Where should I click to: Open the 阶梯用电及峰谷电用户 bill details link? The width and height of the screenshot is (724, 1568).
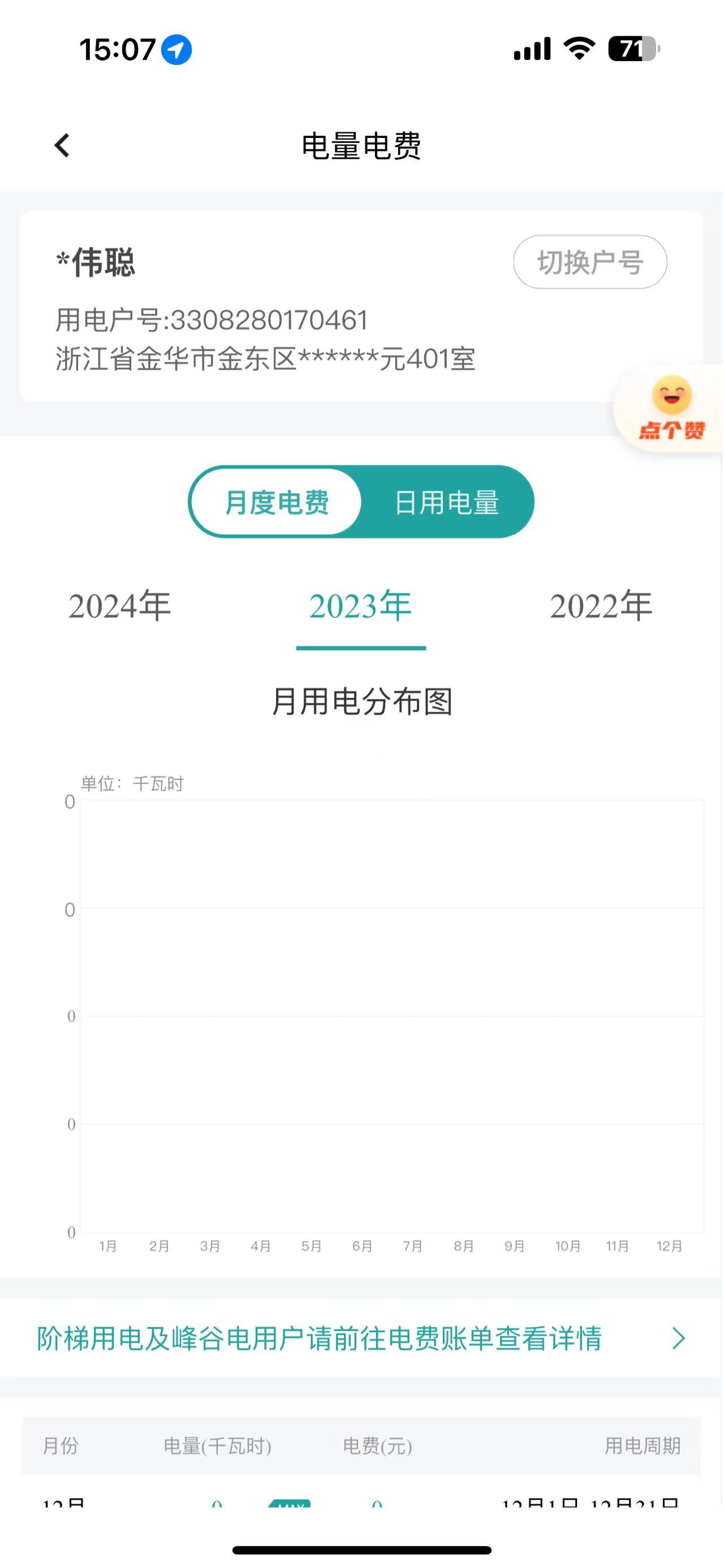click(361, 1338)
